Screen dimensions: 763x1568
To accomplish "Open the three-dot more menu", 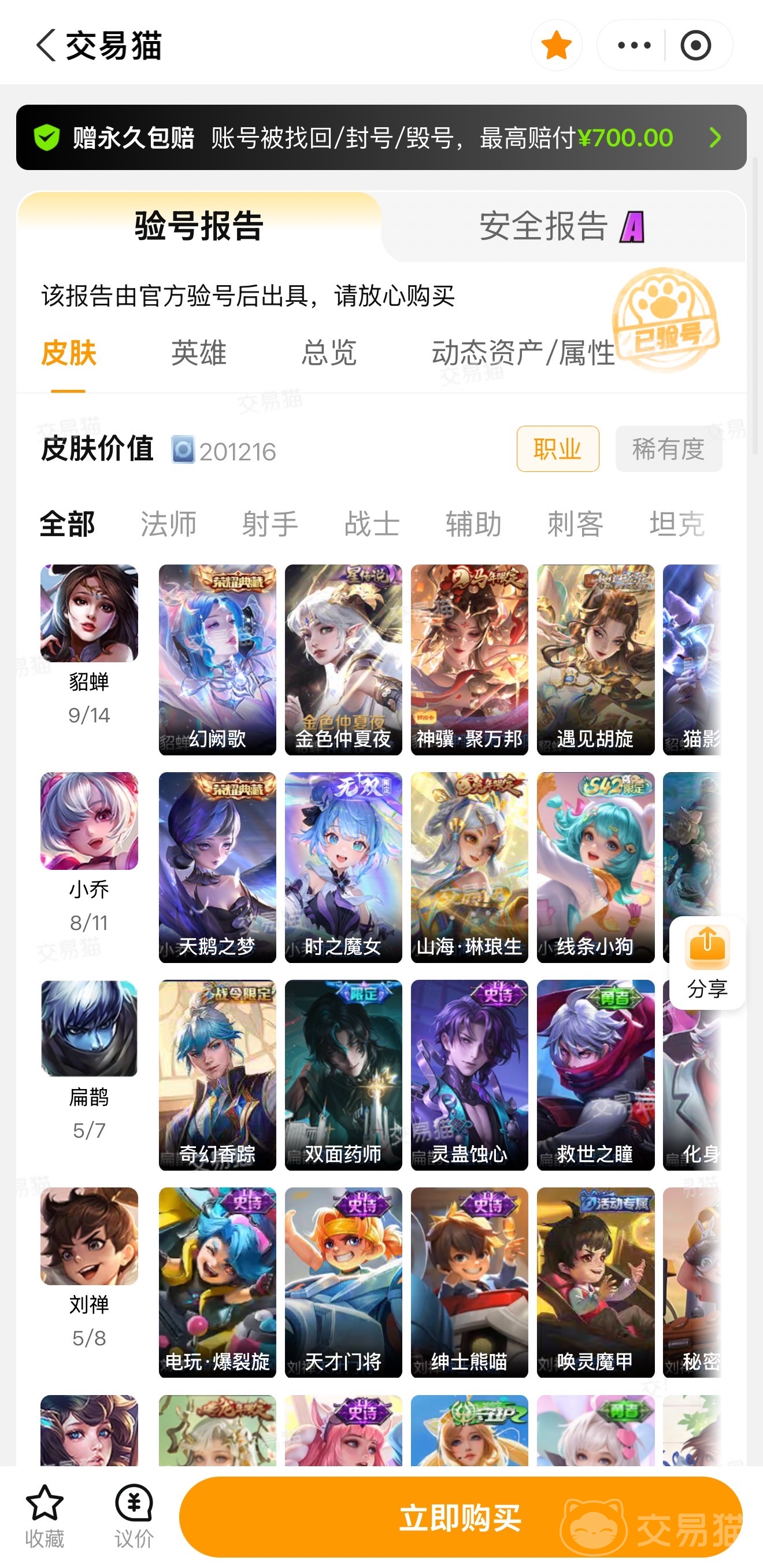I will (x=634, y=45).
